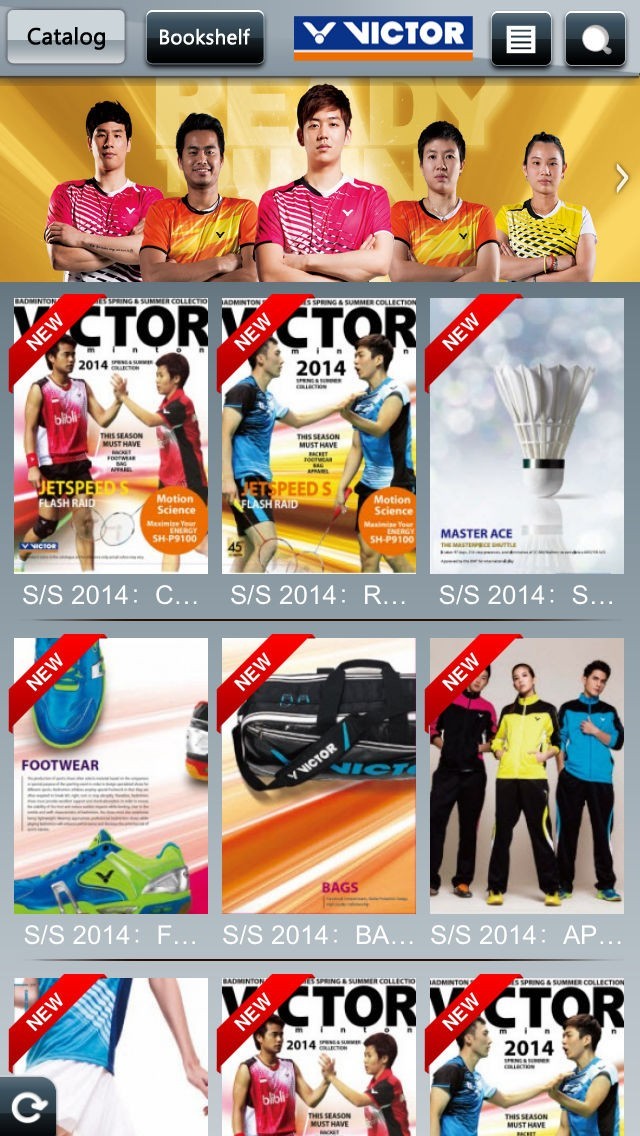Switch to the Bookshelf tab
The width and height of the screenshot is (640, 1136).
[205, 38]
